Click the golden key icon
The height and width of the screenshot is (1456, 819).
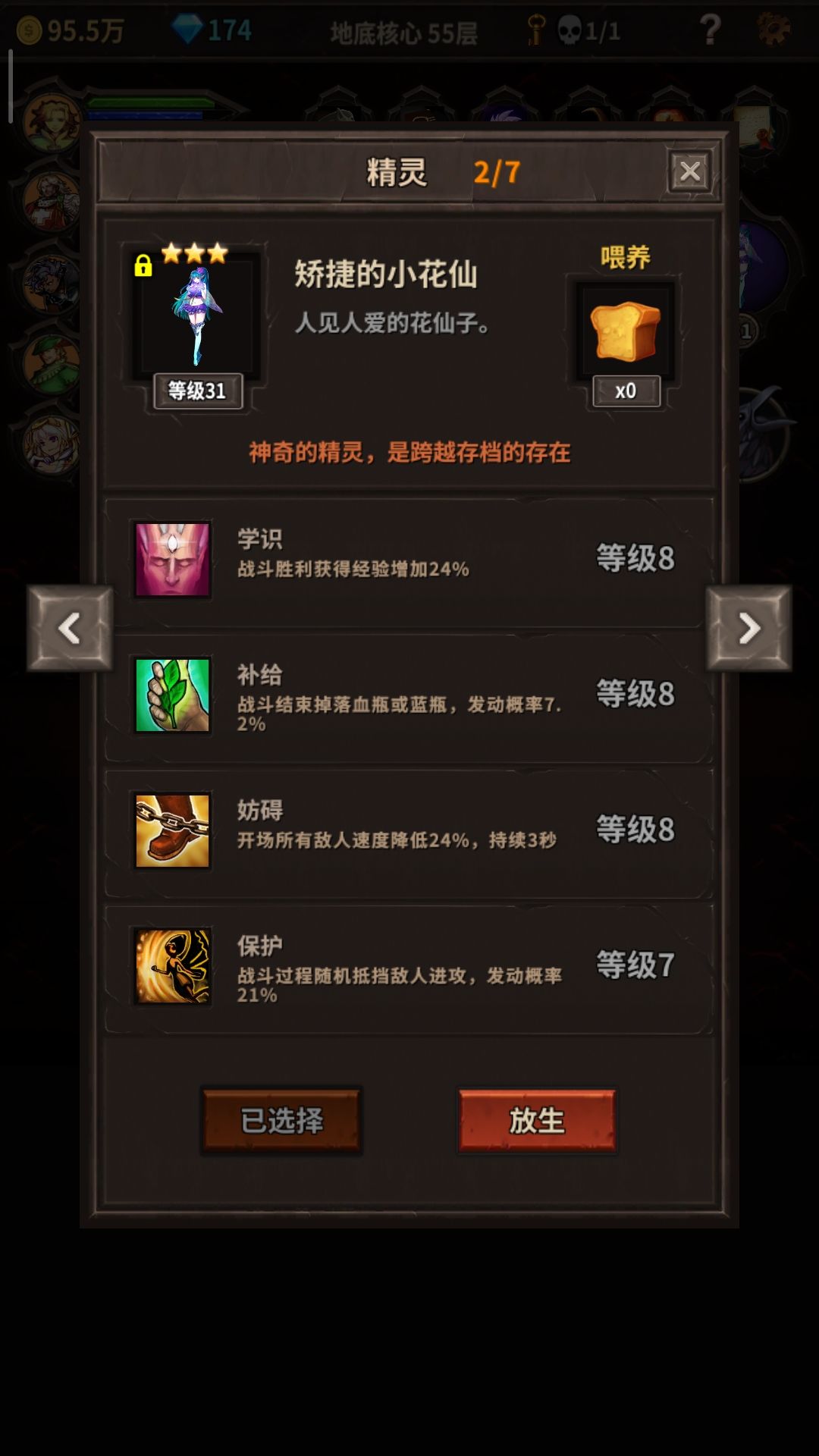[x=535, y=29]
